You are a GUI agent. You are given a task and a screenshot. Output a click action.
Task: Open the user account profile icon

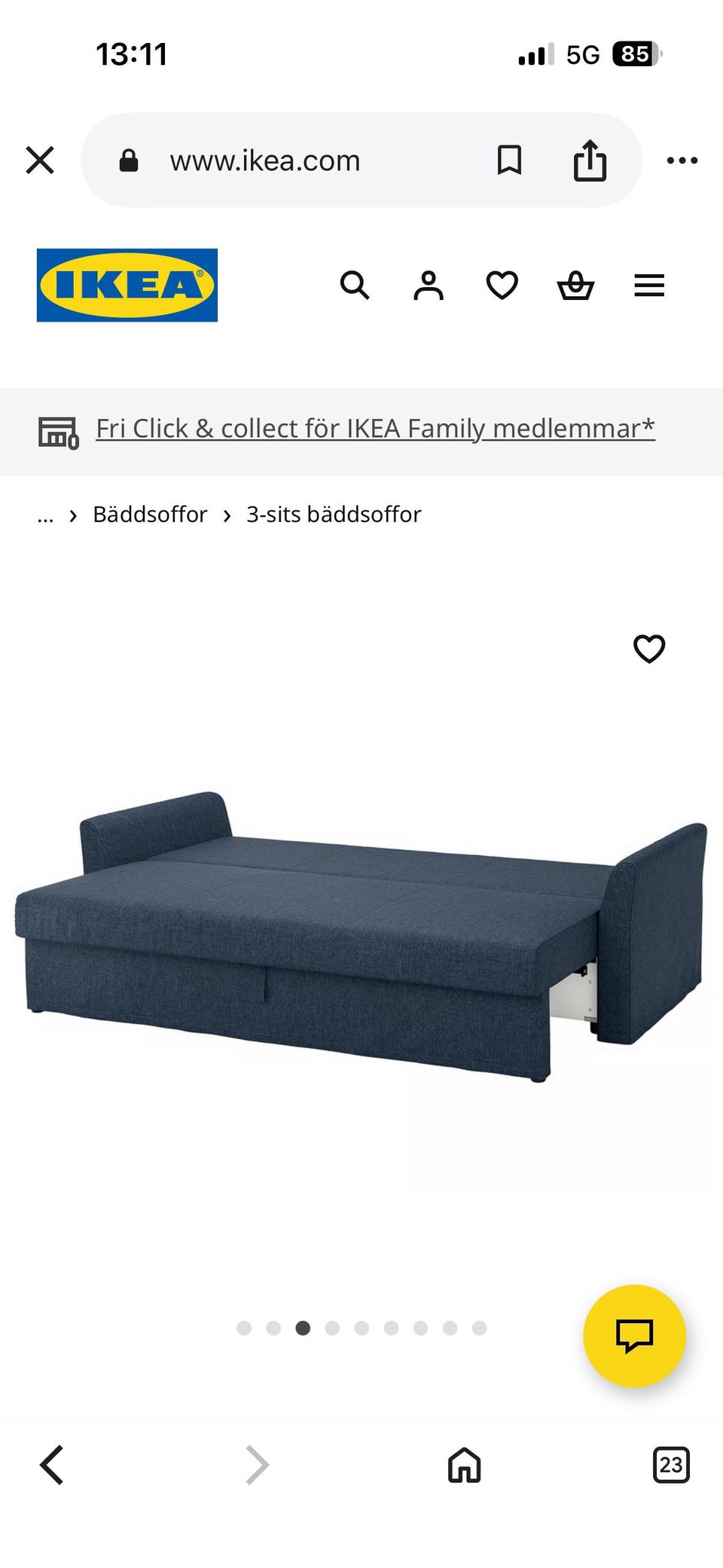coord(428,285)
